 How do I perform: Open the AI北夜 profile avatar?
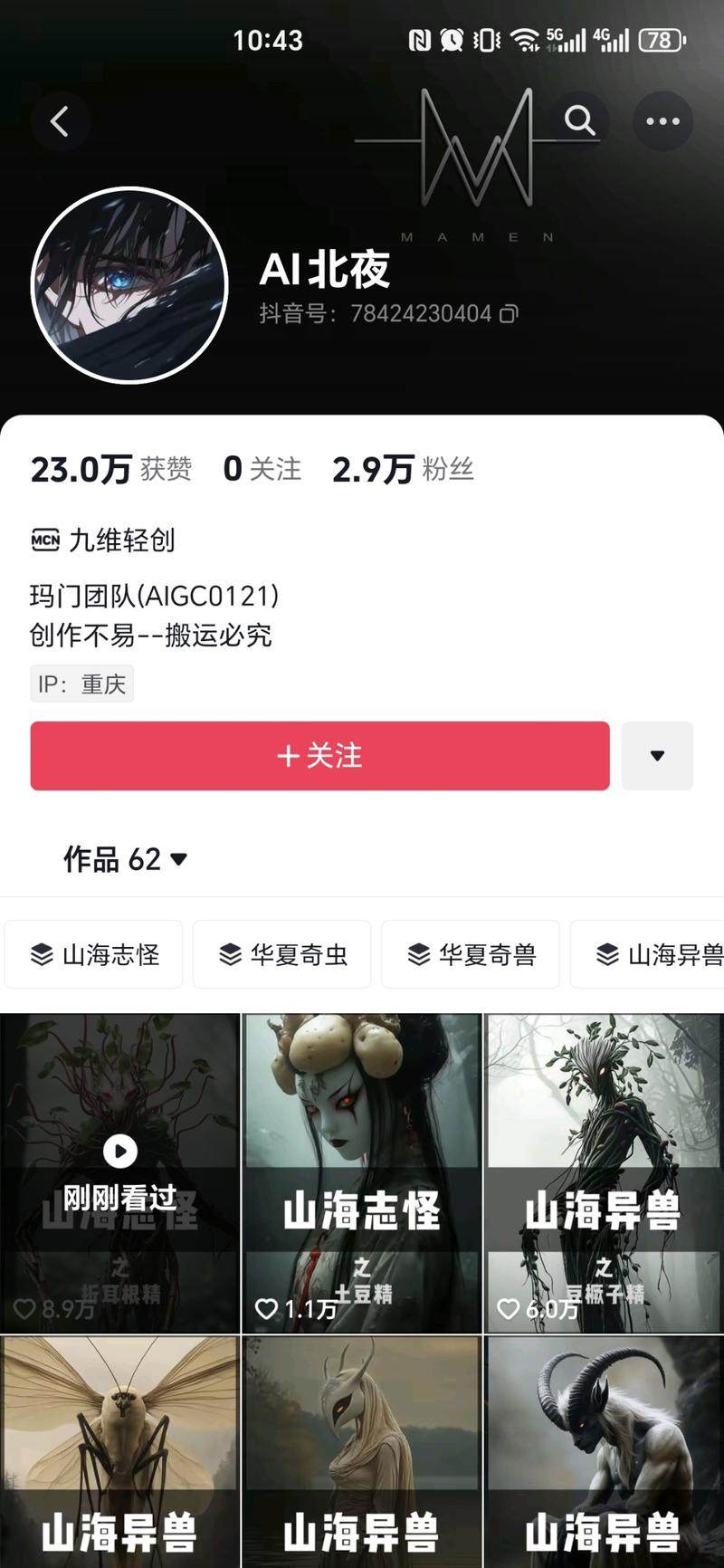[x=129, y=285]
